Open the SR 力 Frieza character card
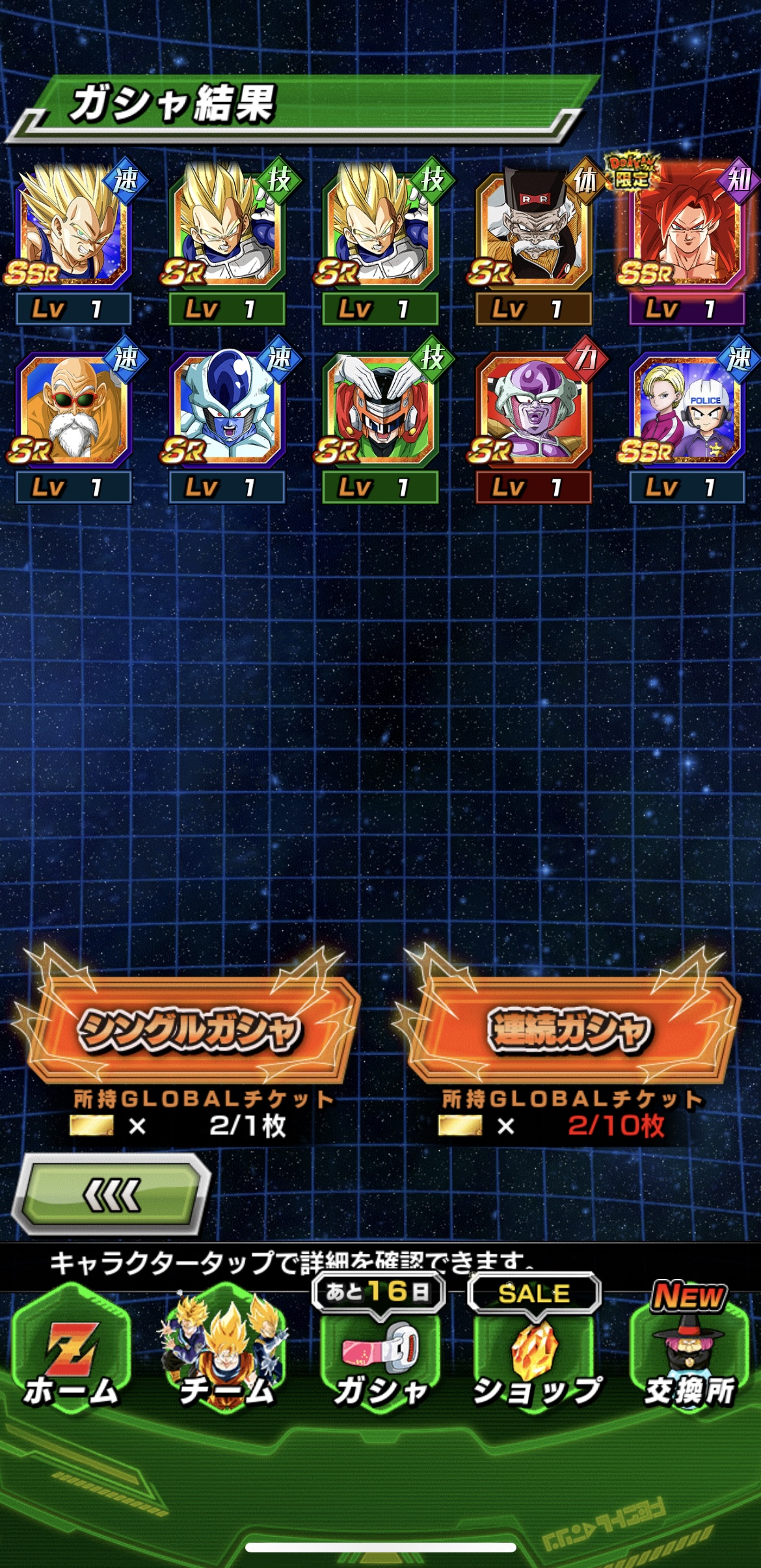Image resolution: width=761 pixels, height=1568 pixels. 533,420
